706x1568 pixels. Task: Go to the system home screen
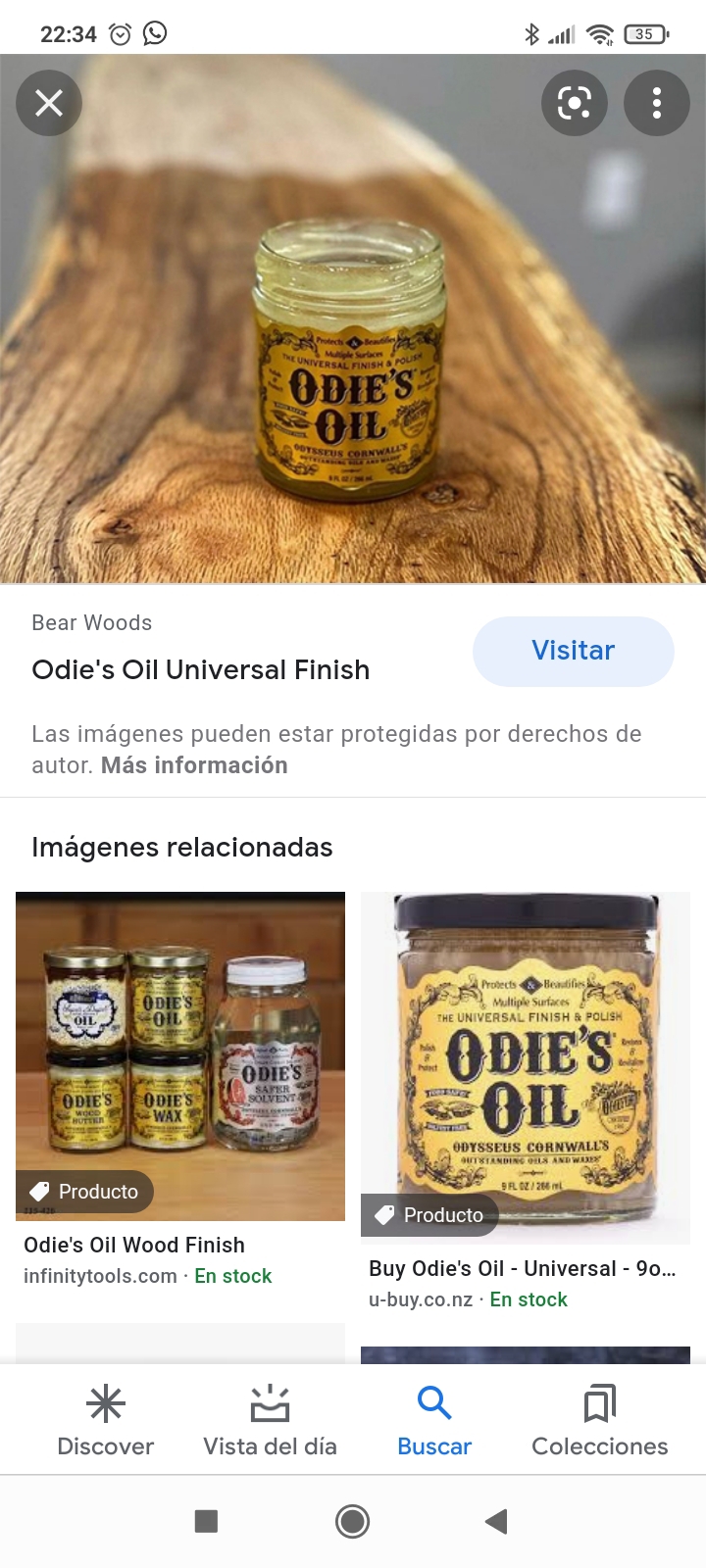(x=352, y=1521)
